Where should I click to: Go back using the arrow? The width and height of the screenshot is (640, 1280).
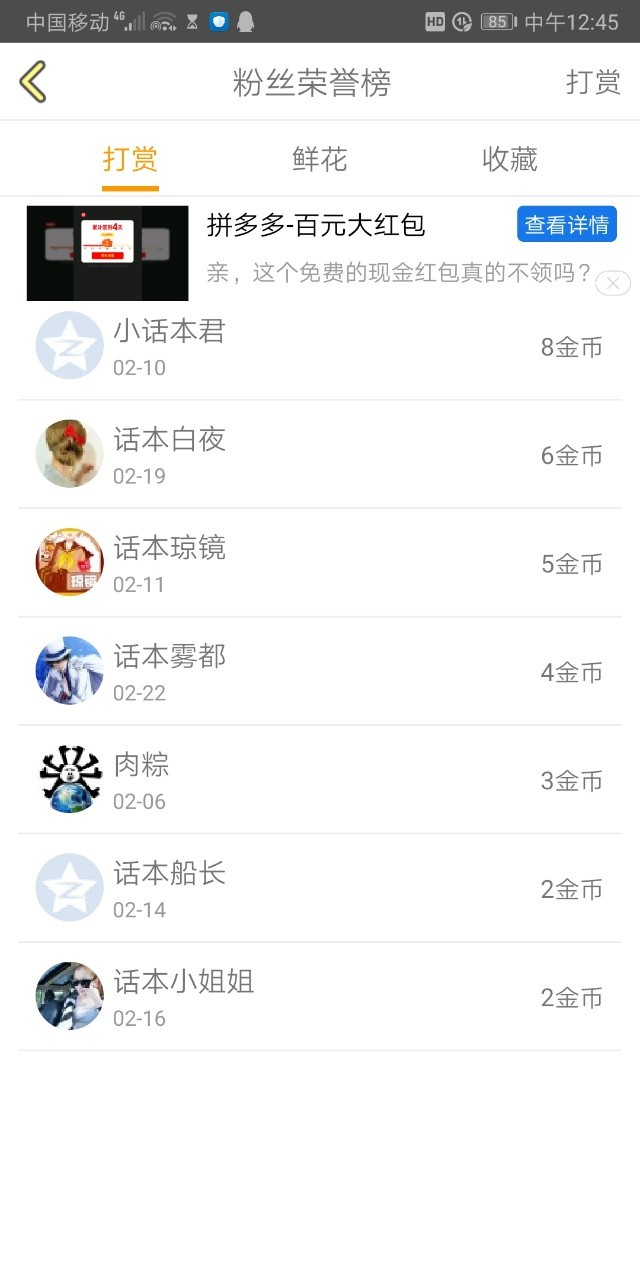click(x=33, y=82)
